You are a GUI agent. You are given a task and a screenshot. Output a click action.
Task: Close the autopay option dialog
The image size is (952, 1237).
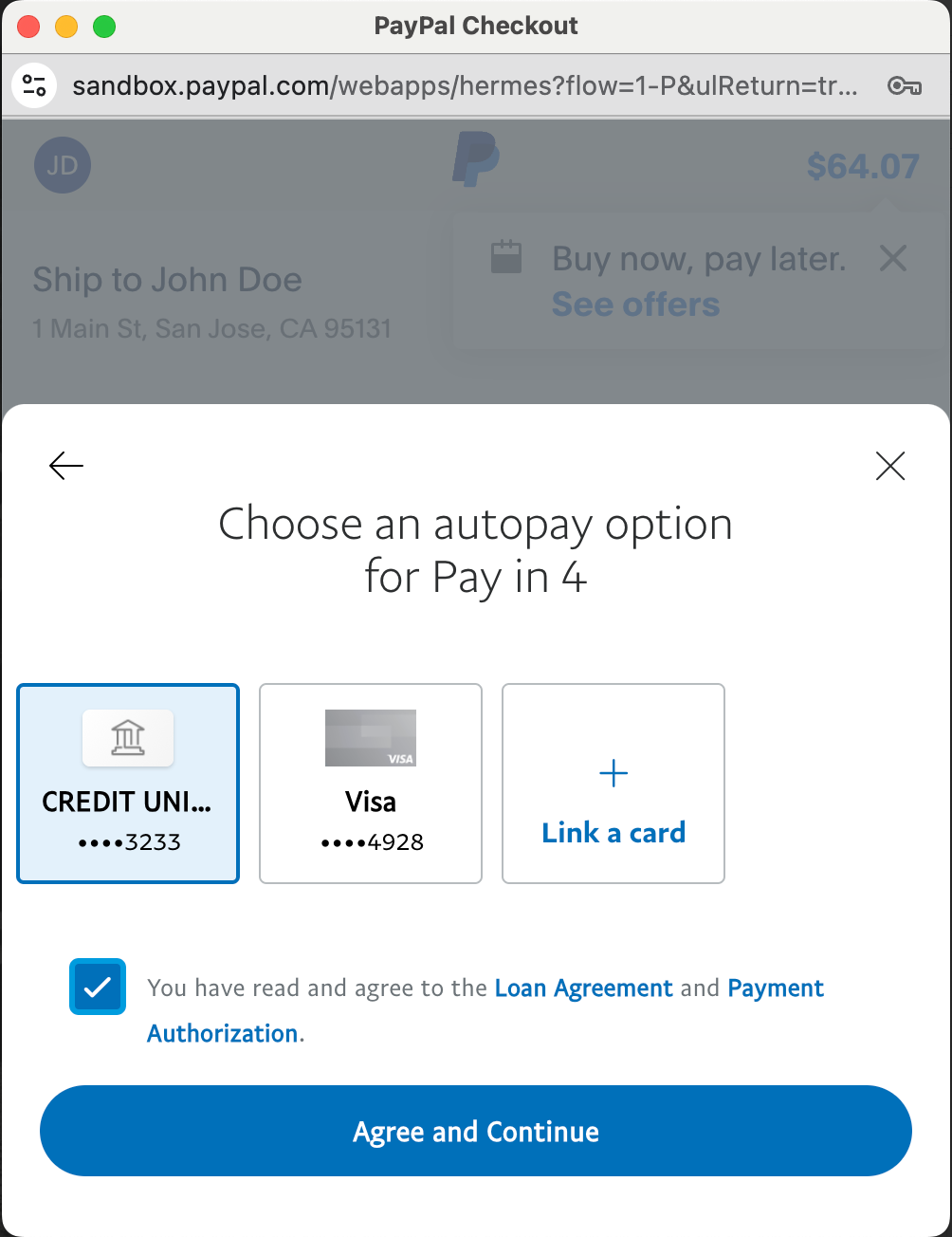click(890, 466)
